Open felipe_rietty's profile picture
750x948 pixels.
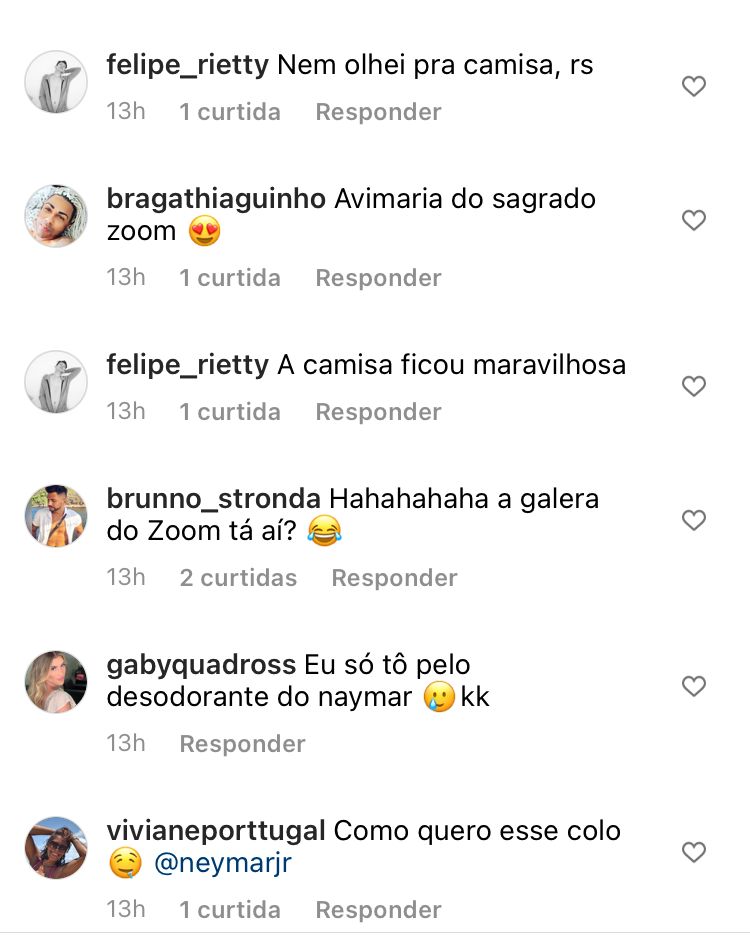(x=55, y=82)
